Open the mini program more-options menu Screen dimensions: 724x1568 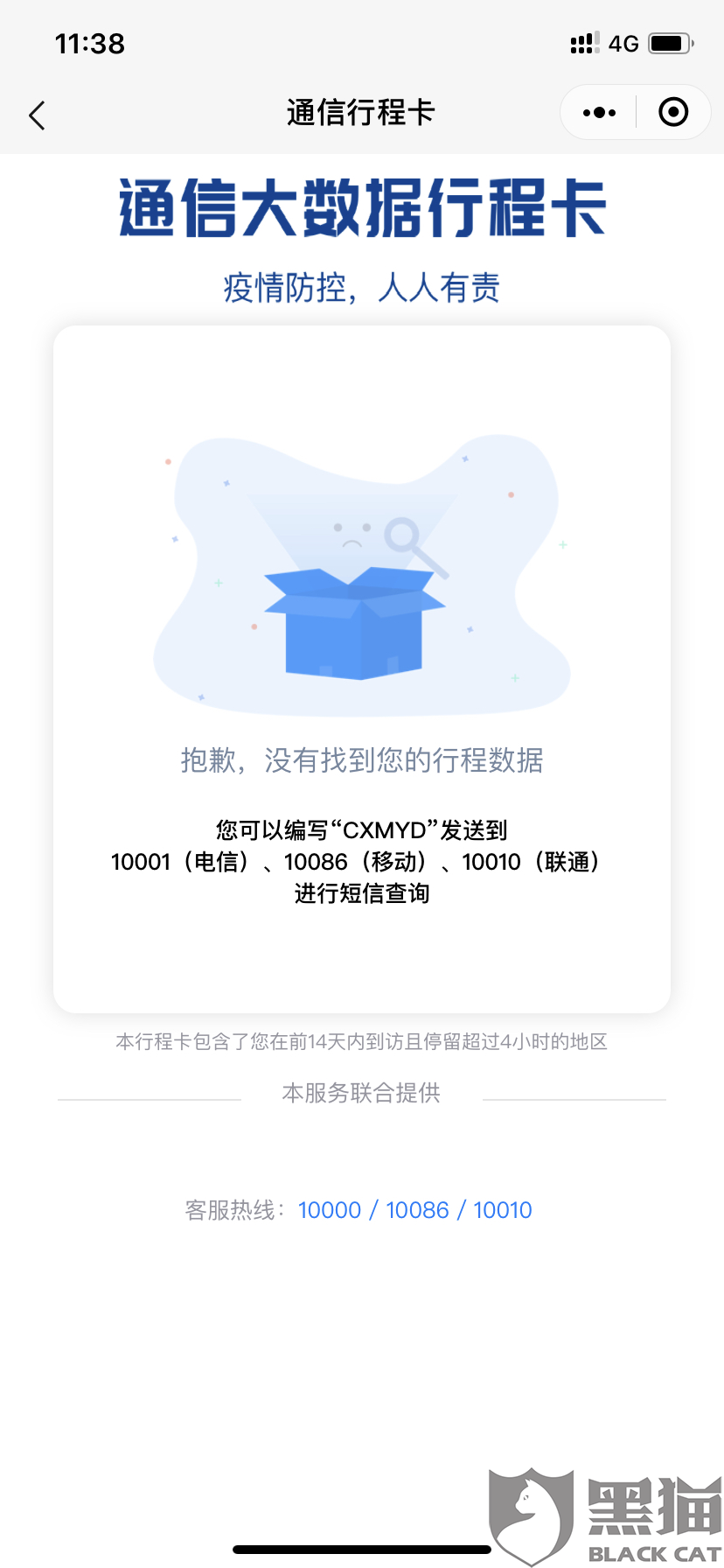(x=599, y=113)
